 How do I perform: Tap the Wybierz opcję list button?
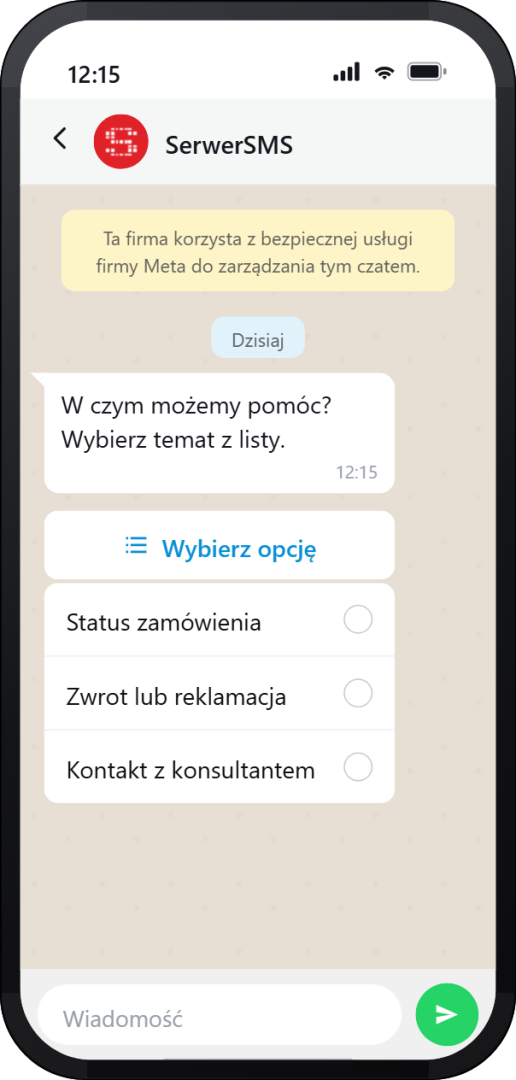[x=220, y=546]
